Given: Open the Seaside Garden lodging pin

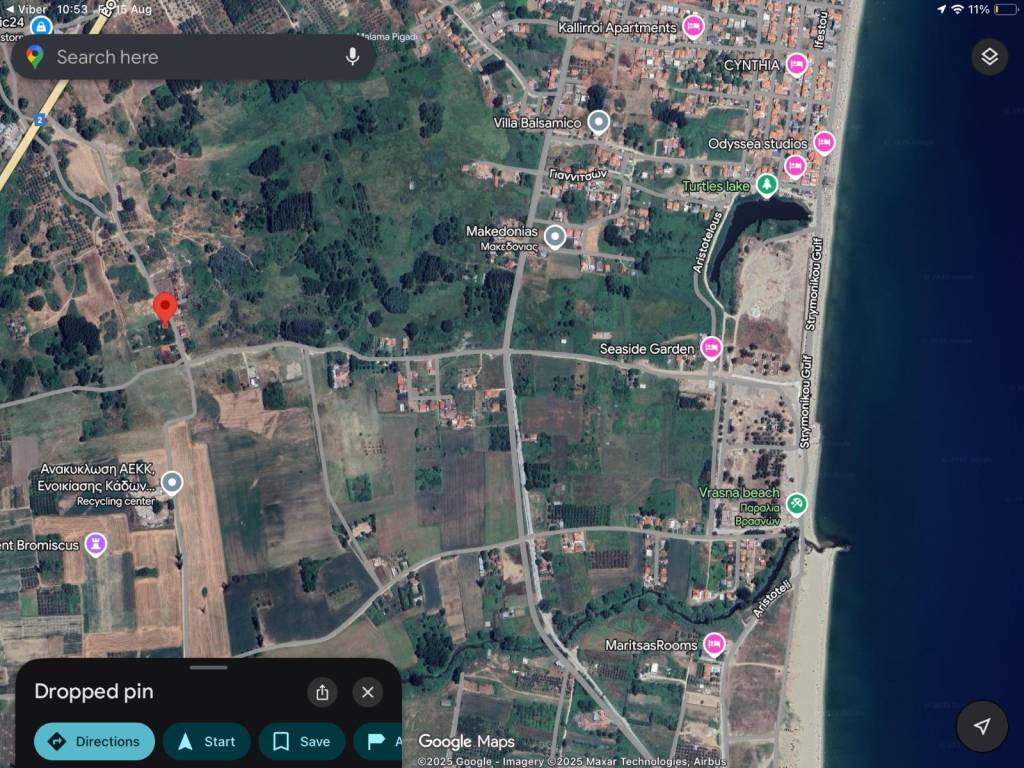Looking at the screenshot, I should pos(711,348).
